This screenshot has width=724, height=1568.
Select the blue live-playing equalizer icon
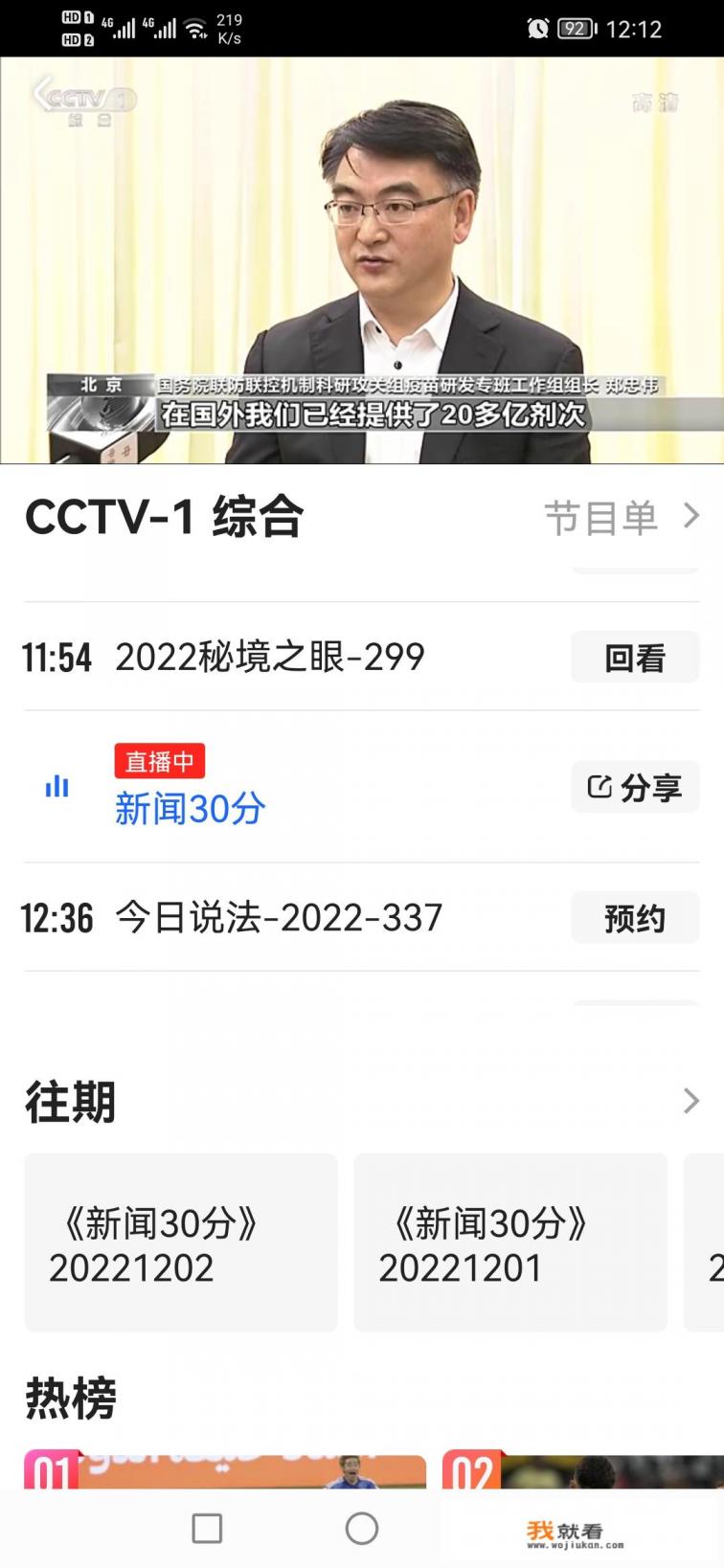click(x=56, y=787)
